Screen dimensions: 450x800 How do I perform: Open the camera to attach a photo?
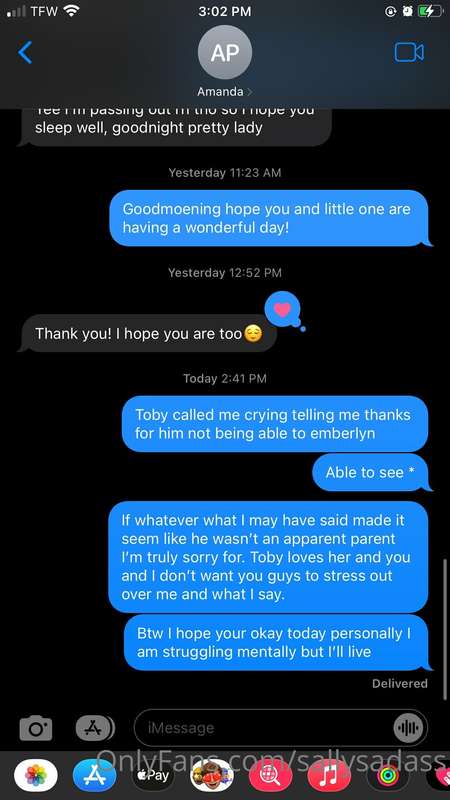[36, 728]
